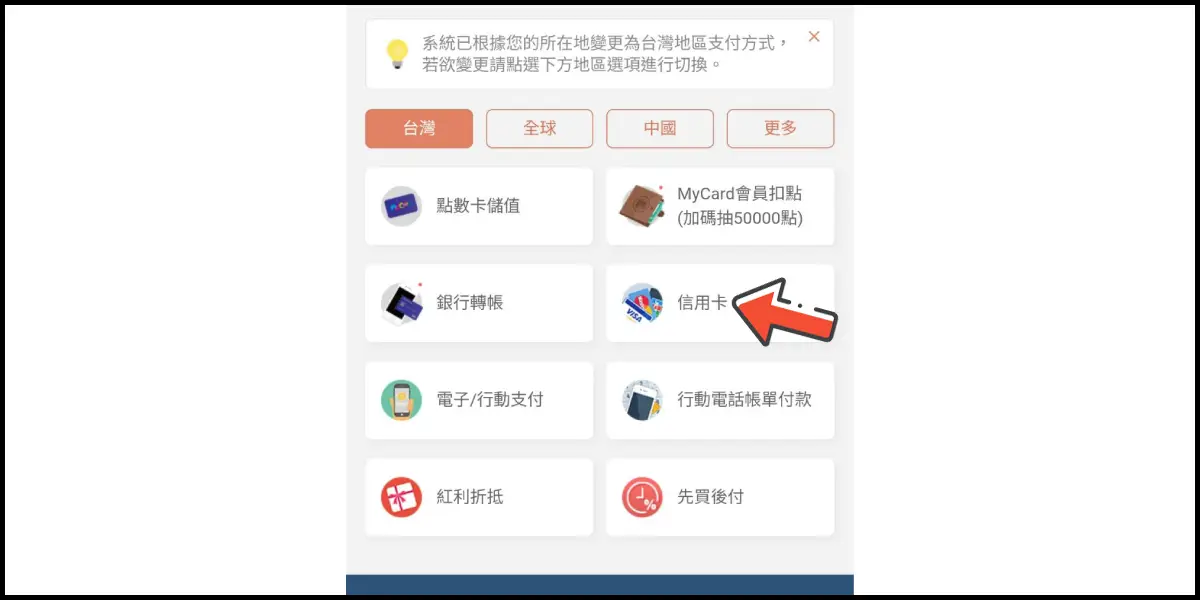Image resolution: width=1200 pixels, height=600 pixels.
Task: Switch to the 中國 region tab
Action: pos(660,129)
